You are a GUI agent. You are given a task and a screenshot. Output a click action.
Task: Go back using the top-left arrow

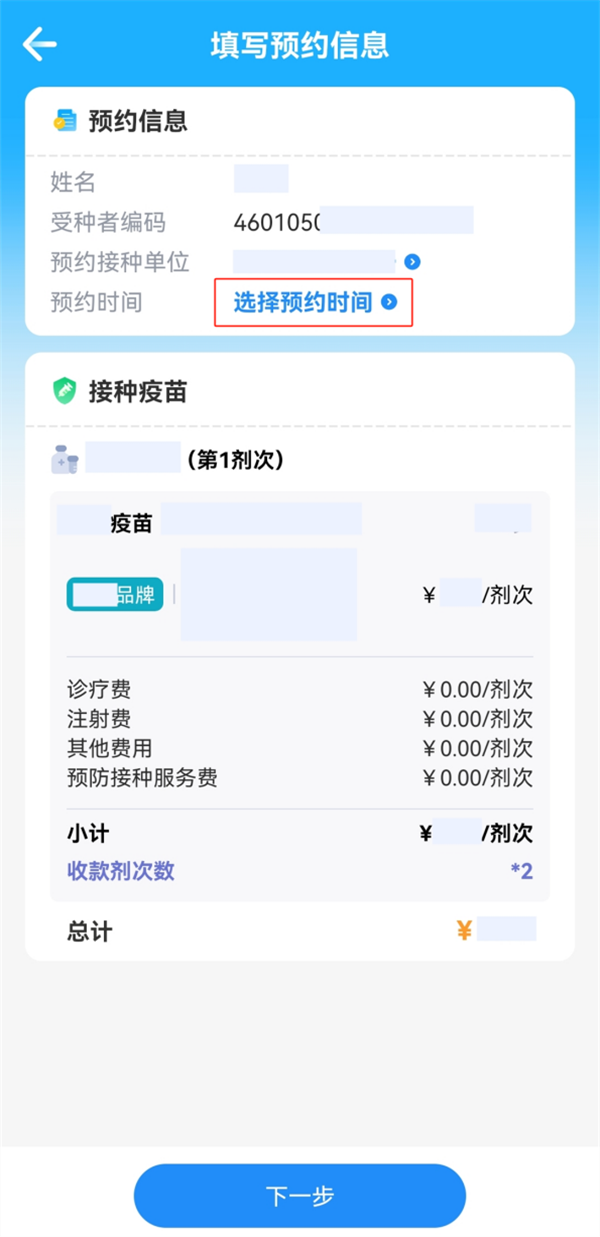point(40,44)
